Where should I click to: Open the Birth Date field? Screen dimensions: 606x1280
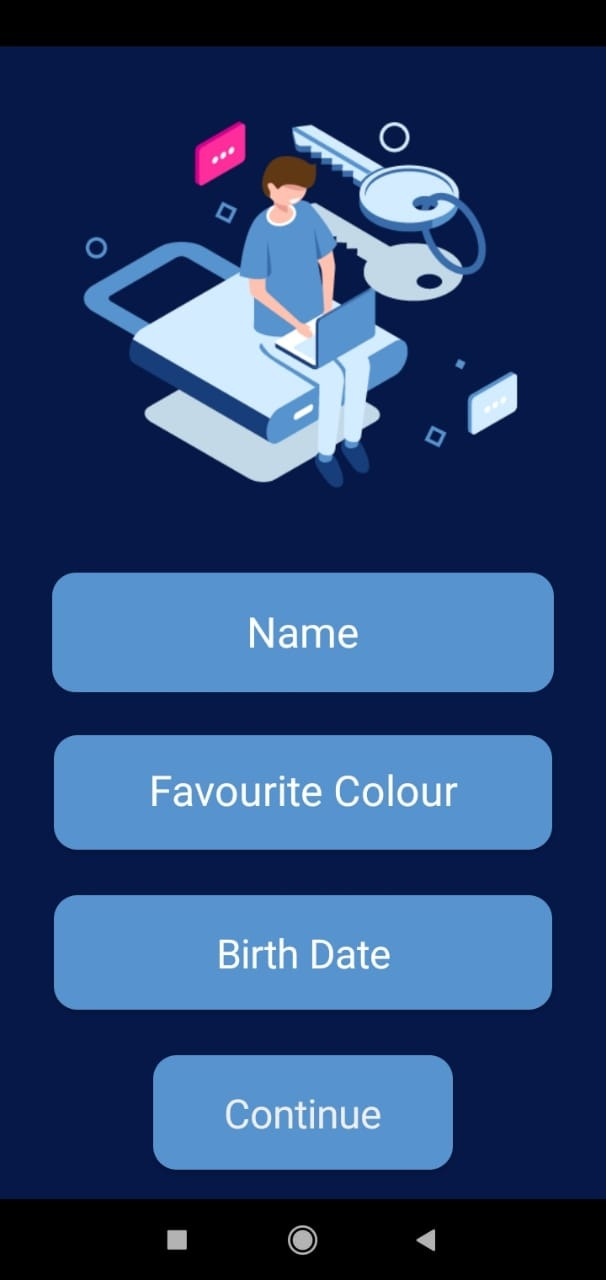pos(302,953)
